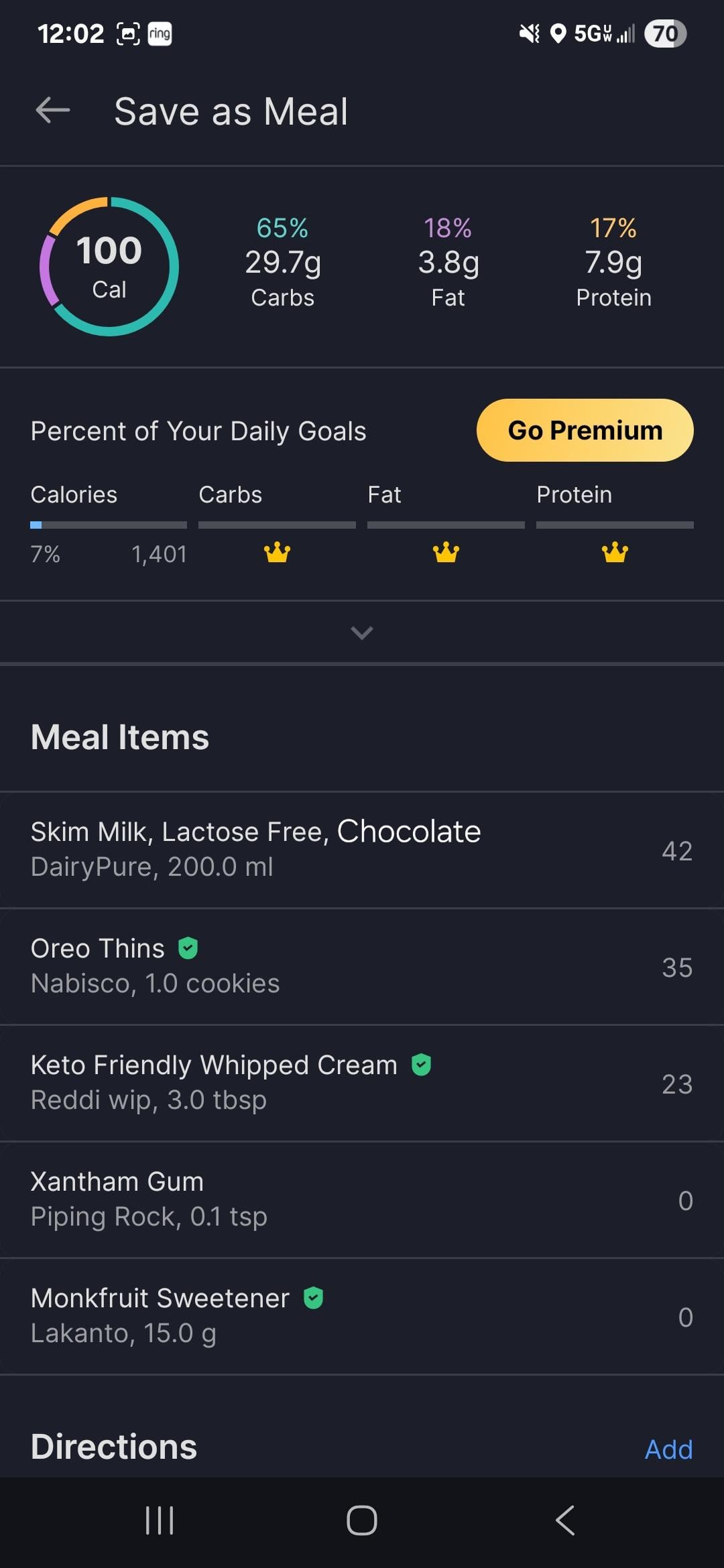Expand the daily goals chevron
The height and width of the screenshot is (1568, 724).
coord(362,633)
